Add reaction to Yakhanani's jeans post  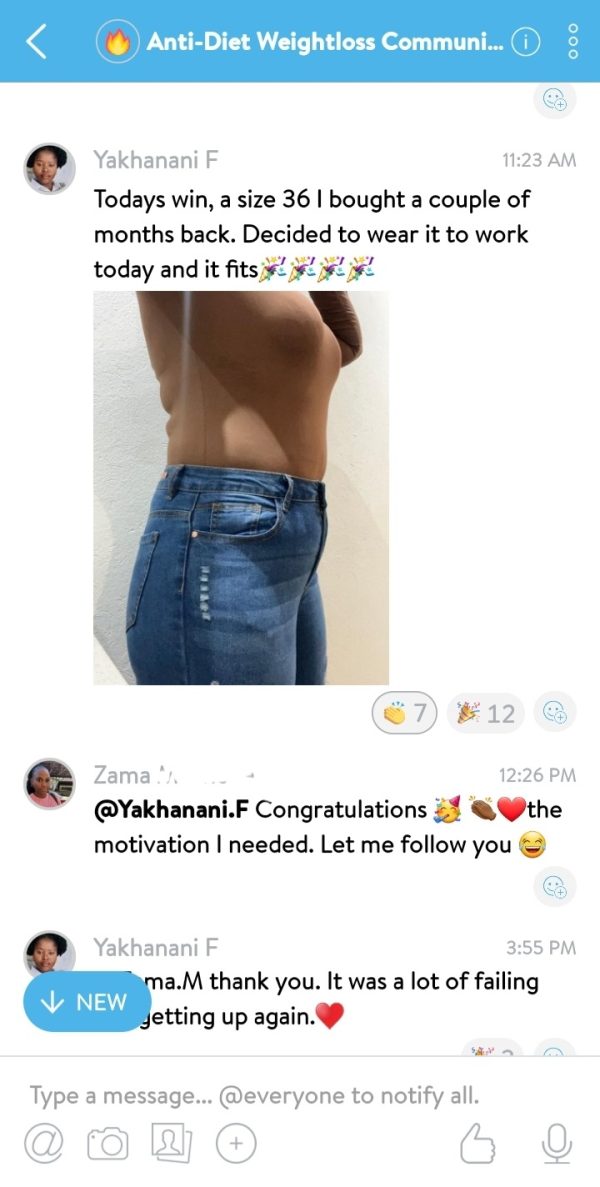click(554, 713)
